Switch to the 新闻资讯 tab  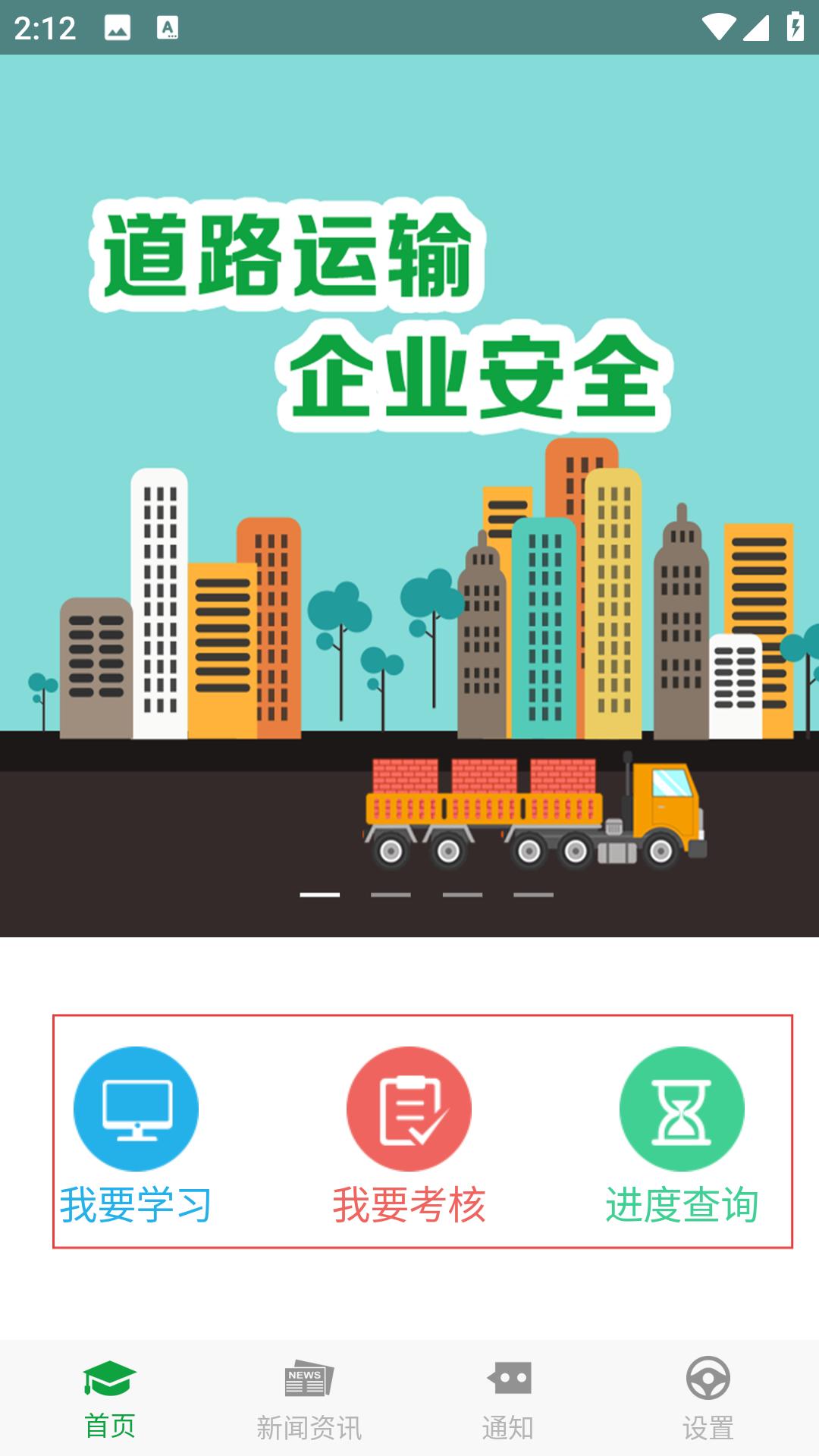point(309,1399)
